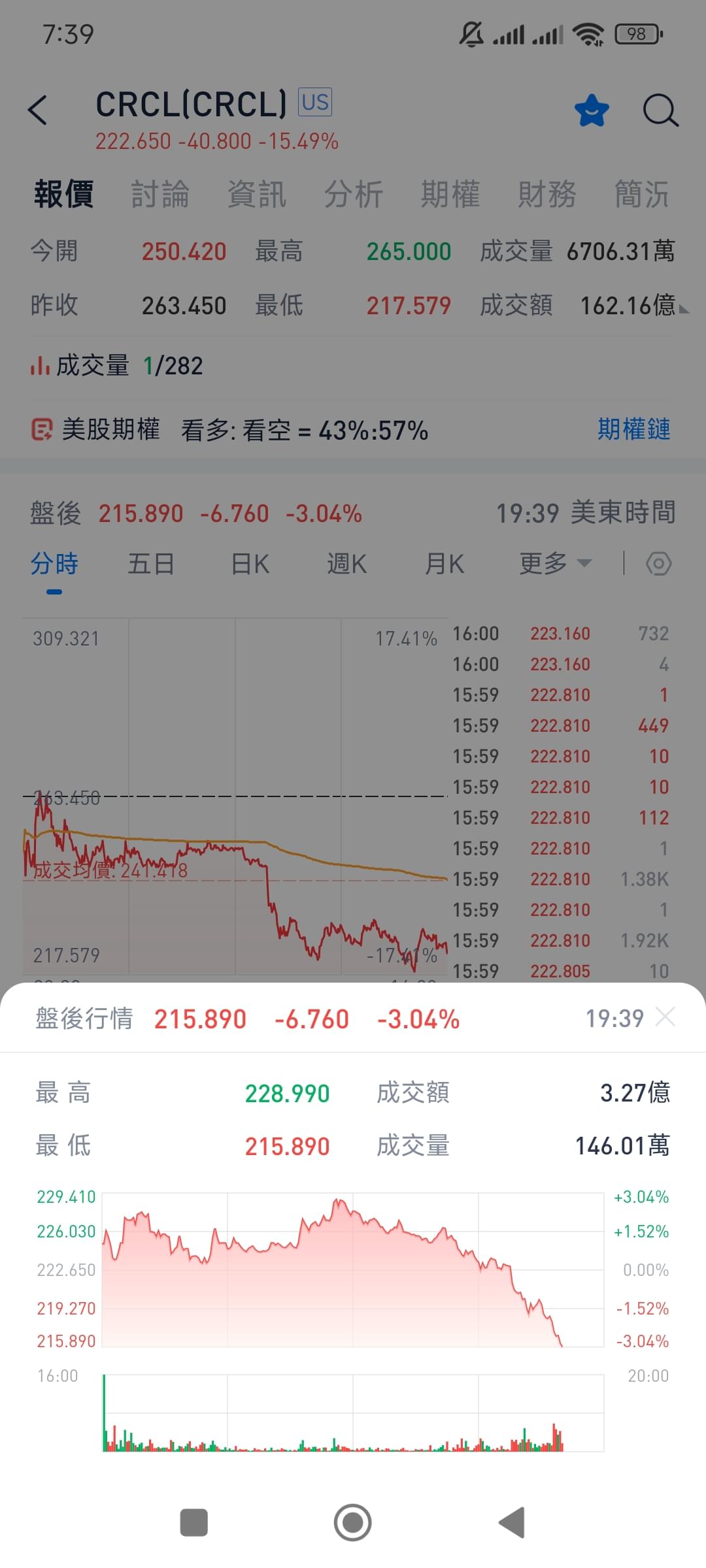Open the 期權鏈 link

pos(634,429)
